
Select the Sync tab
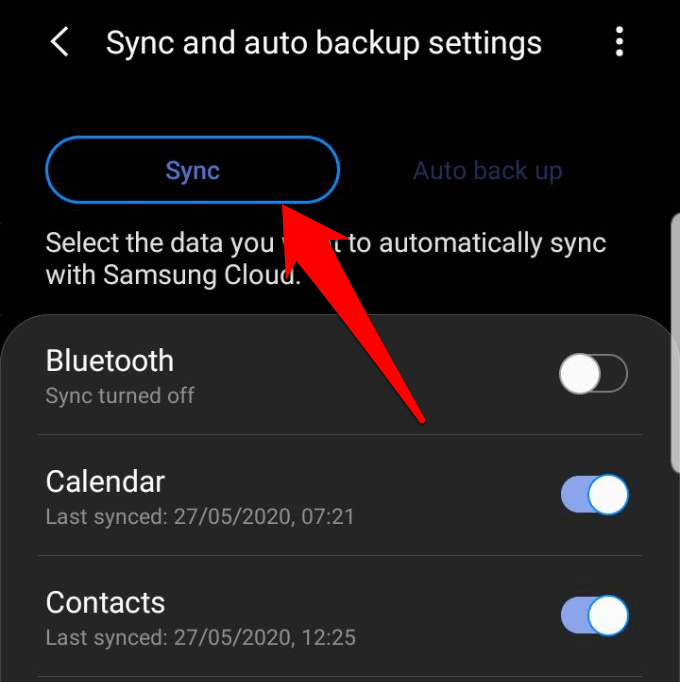[192, 171]
